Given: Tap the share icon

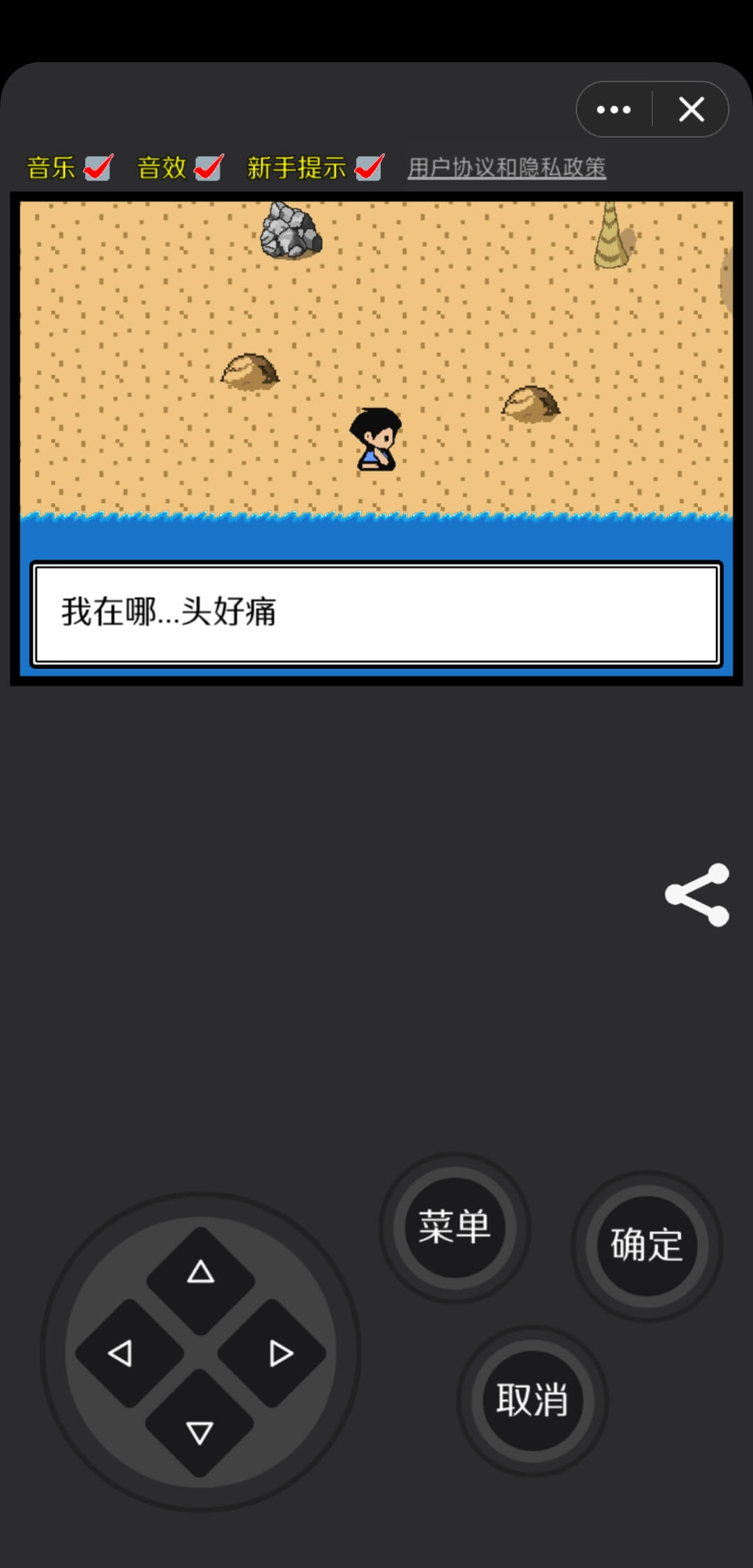Looking at the screenshot, I should click(697, 895).
